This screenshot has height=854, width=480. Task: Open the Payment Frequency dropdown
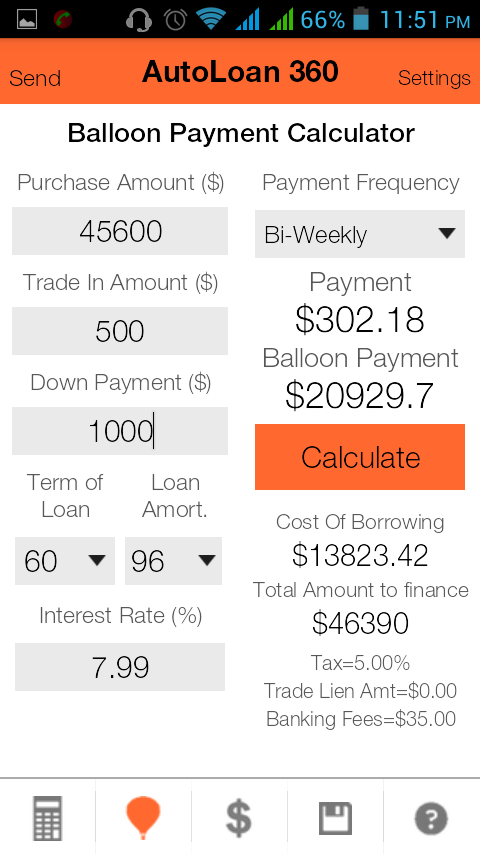tap(360, 234)
